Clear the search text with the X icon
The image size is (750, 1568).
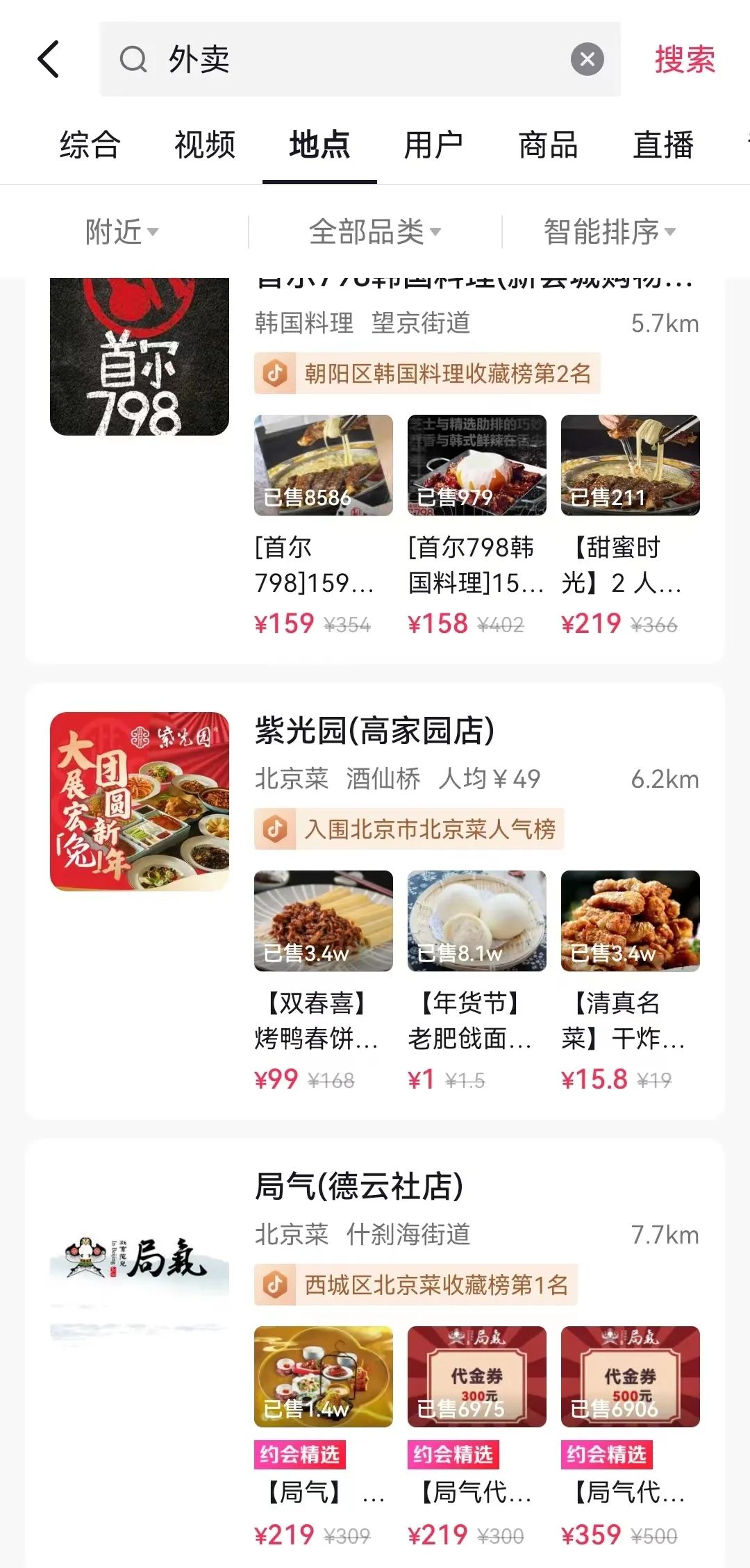point(587,59)
